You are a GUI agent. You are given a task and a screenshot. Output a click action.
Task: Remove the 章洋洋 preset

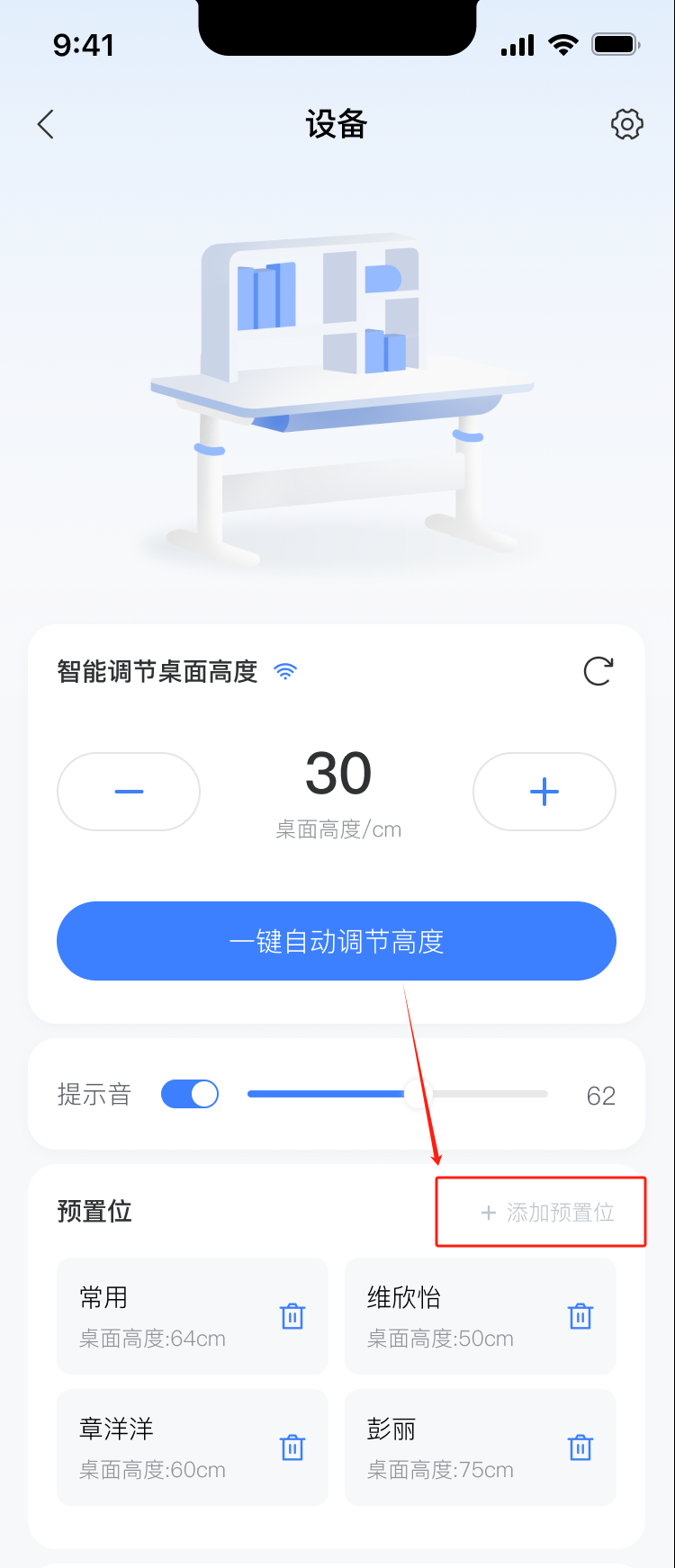pyautogui.click(x=292, y=1447)
